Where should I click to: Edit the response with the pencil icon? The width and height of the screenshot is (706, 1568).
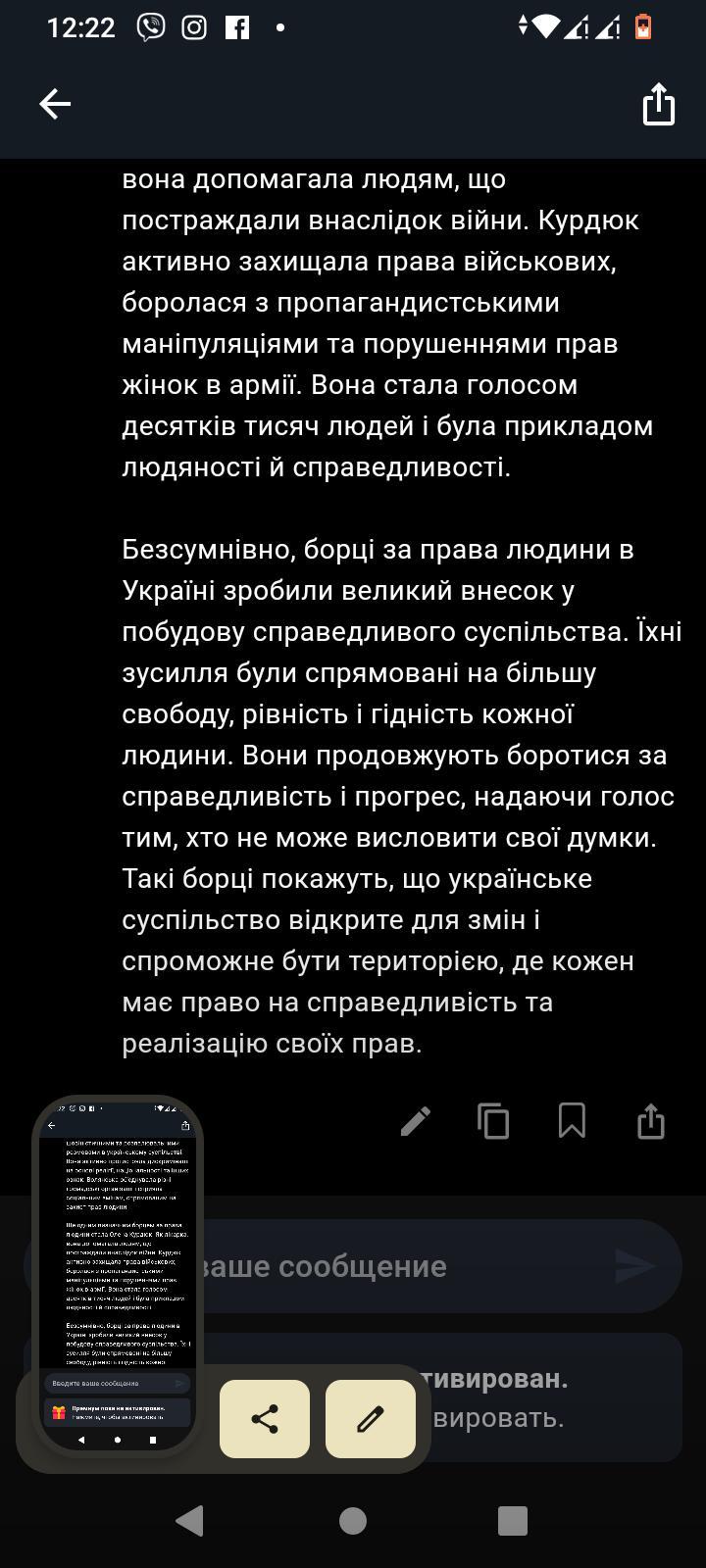pos(416,1121)
